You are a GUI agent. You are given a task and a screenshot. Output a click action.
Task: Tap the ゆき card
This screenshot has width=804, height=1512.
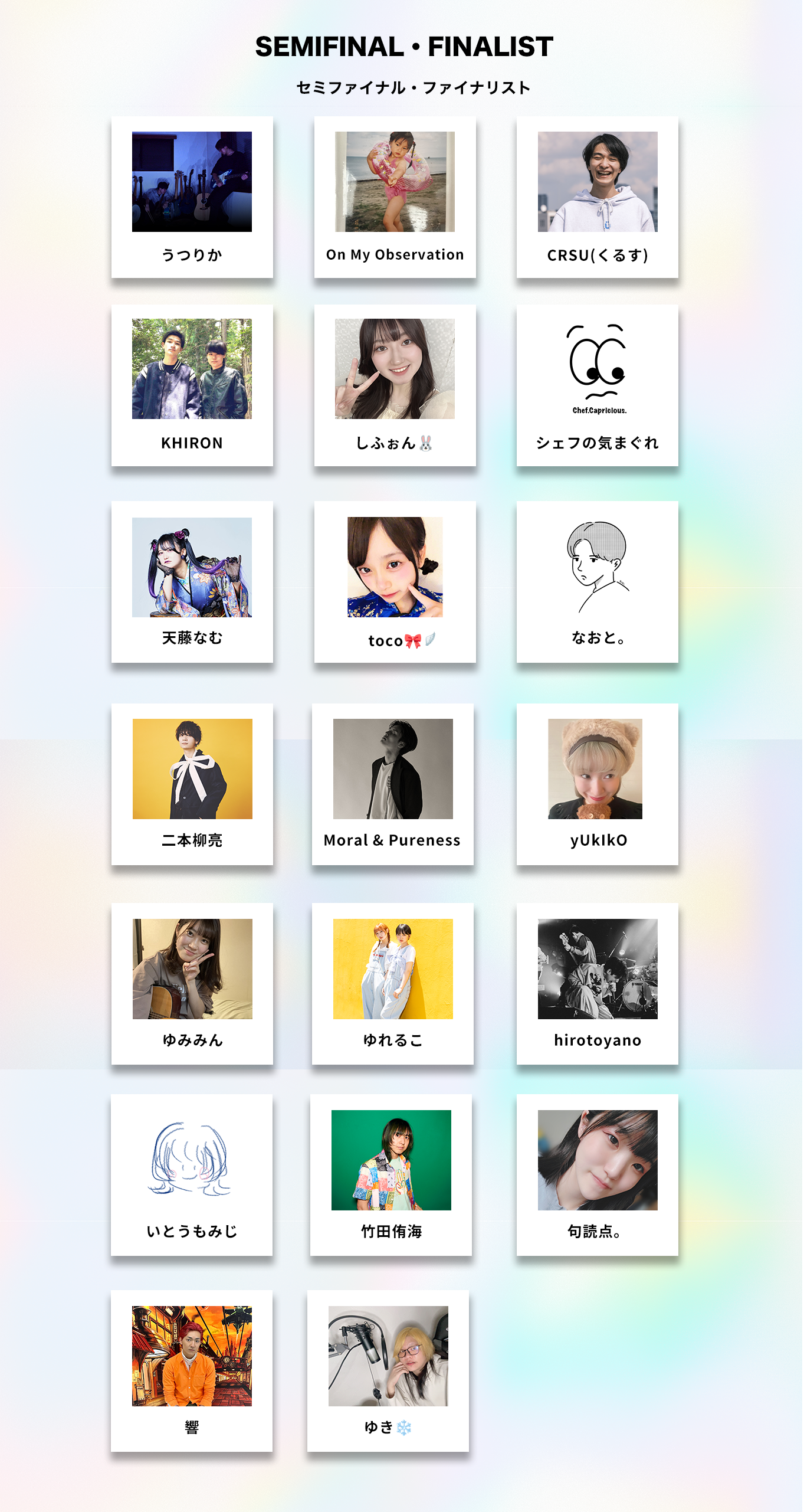click(x=388, y=1370)
